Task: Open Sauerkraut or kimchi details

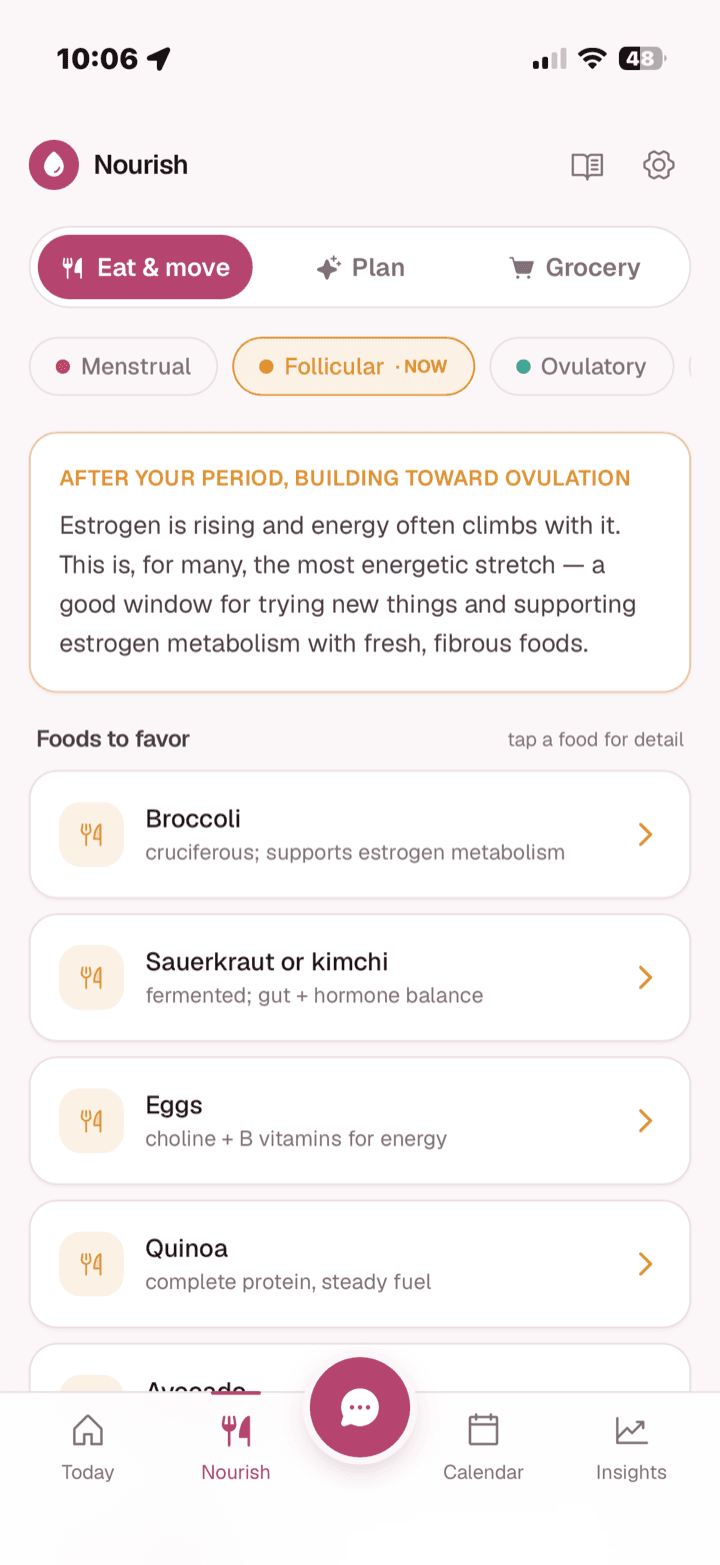Action: (x=360, y=977)
